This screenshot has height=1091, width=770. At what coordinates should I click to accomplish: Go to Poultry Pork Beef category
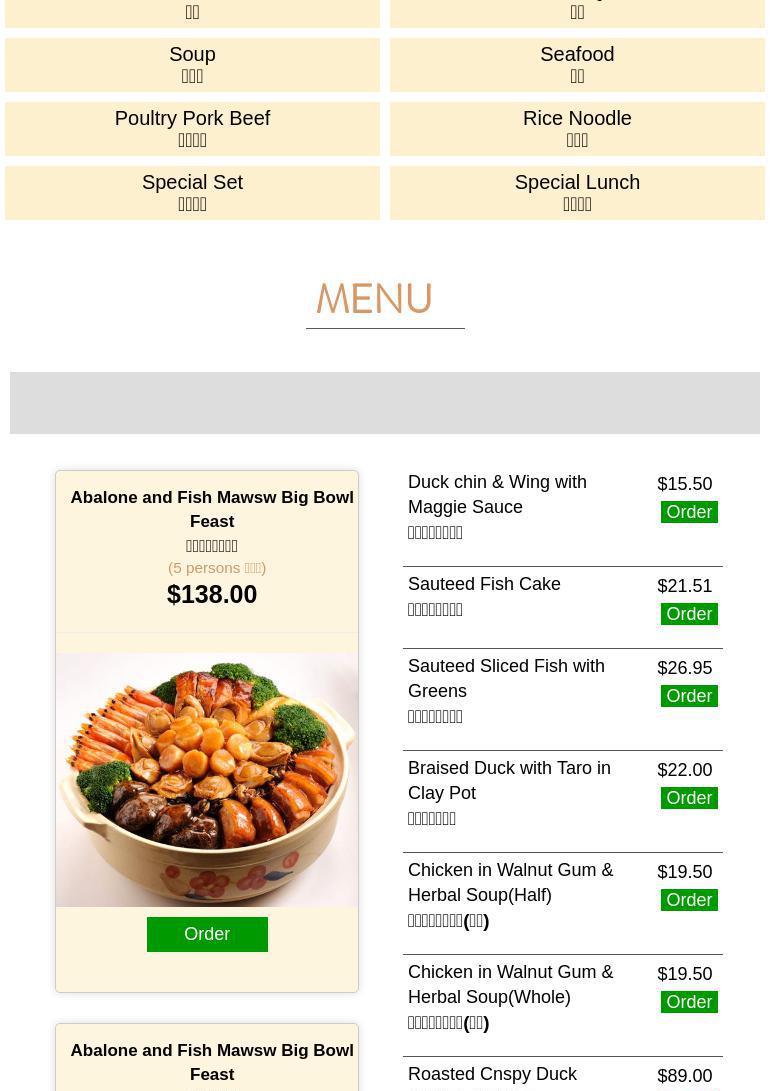click(192, 129)
